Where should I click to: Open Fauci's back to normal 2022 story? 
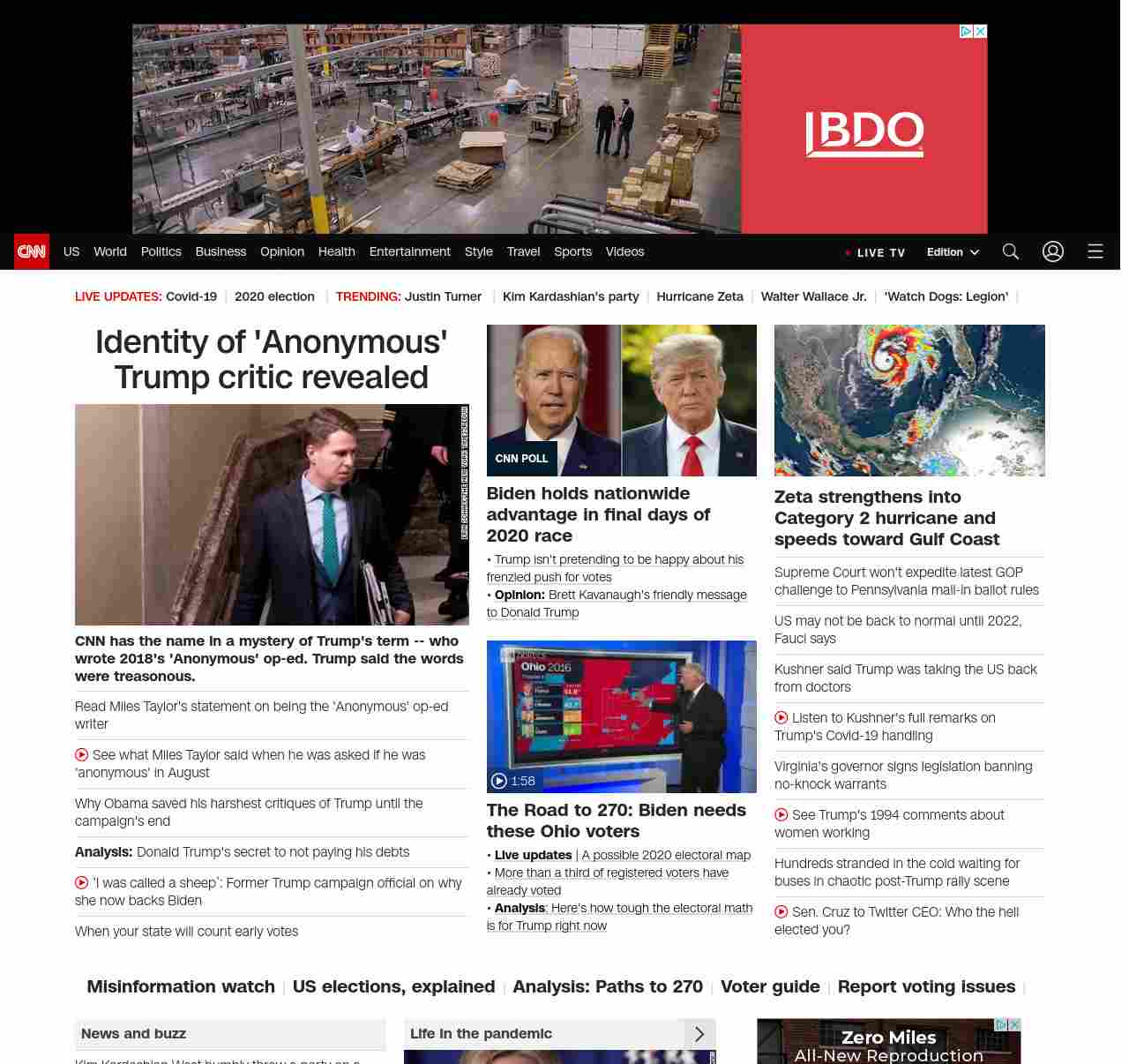point(898,629)
